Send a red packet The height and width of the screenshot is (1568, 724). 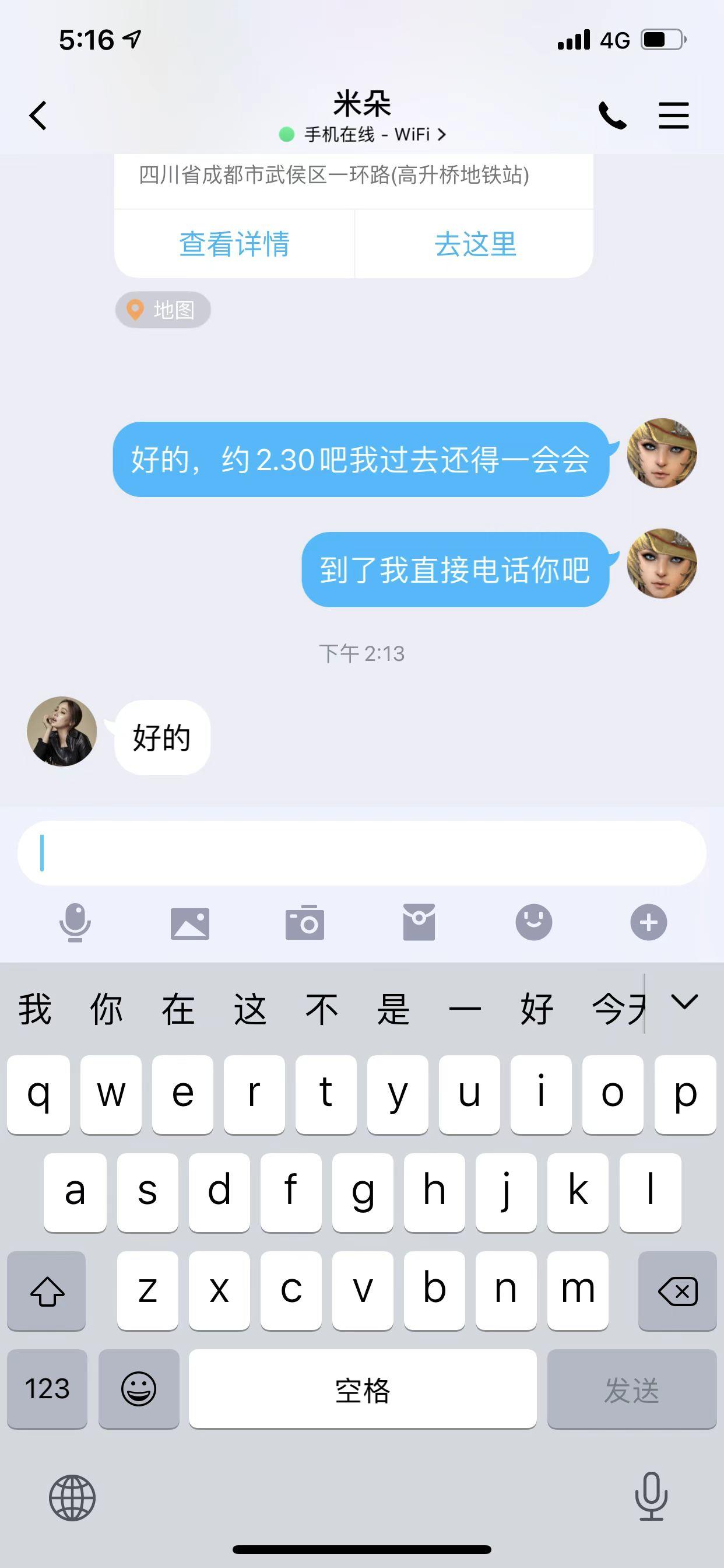tap(419, 923)
